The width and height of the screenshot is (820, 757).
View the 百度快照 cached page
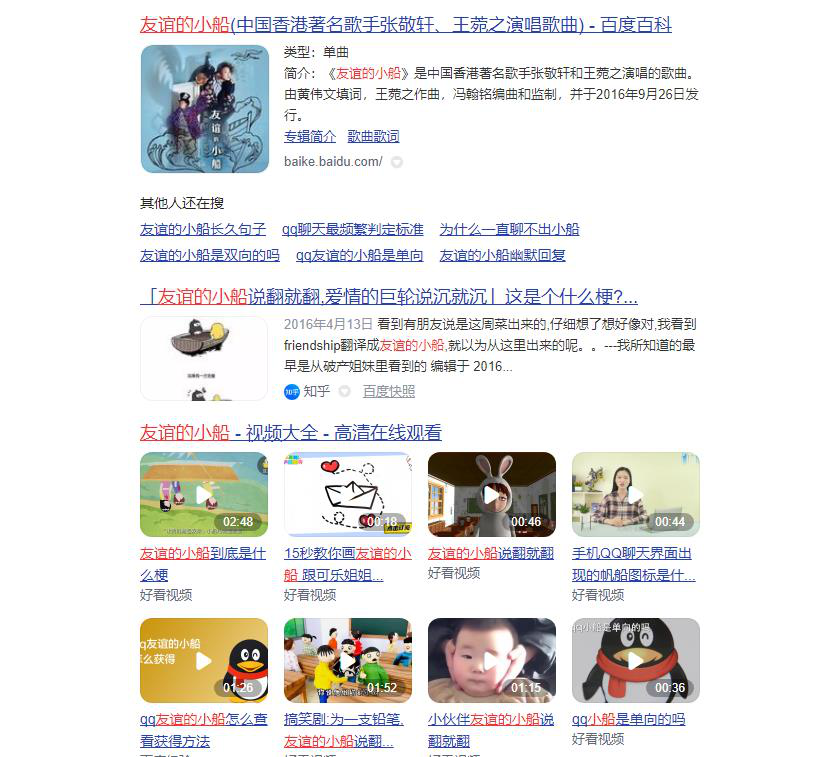click(x=389, y=391)
